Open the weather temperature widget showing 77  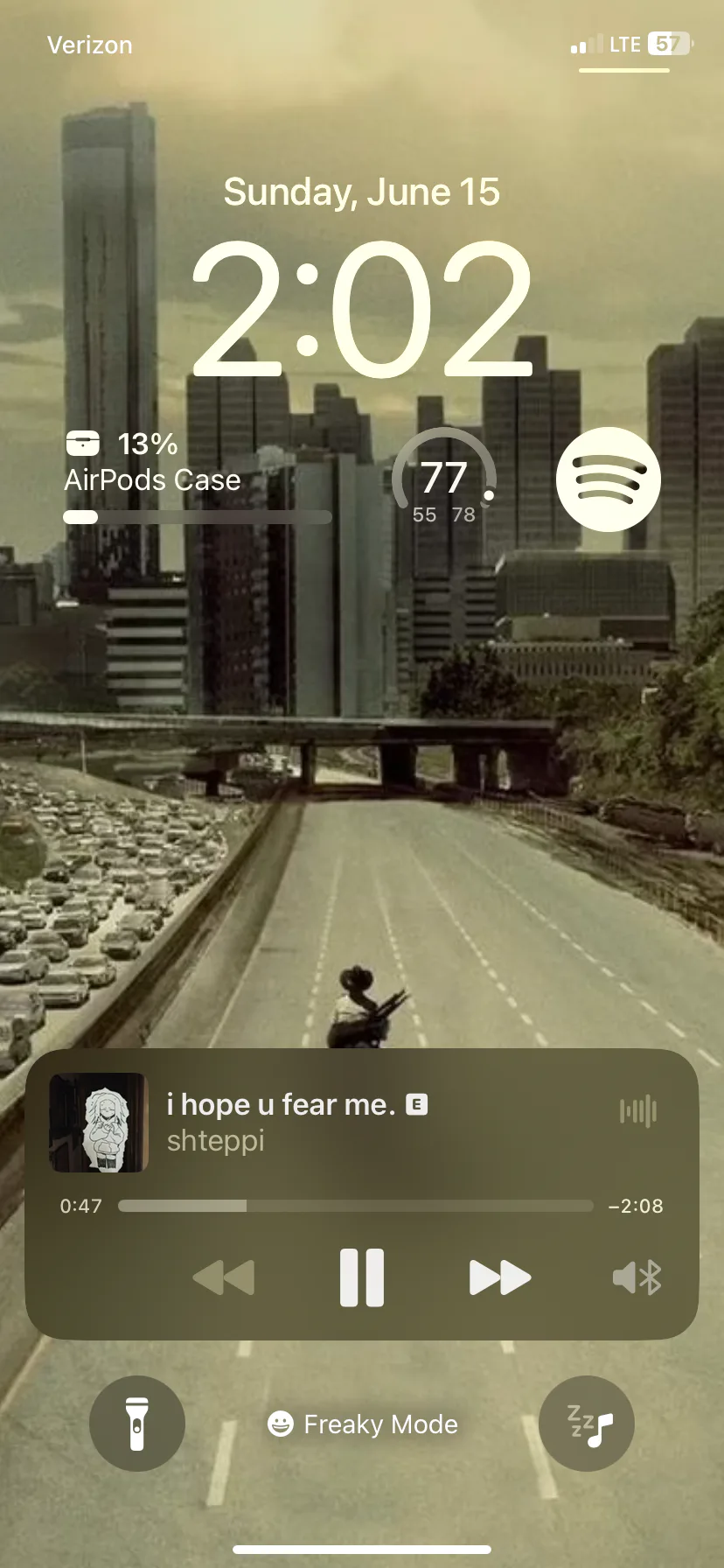pyautogui.click(x=444, y=479)
